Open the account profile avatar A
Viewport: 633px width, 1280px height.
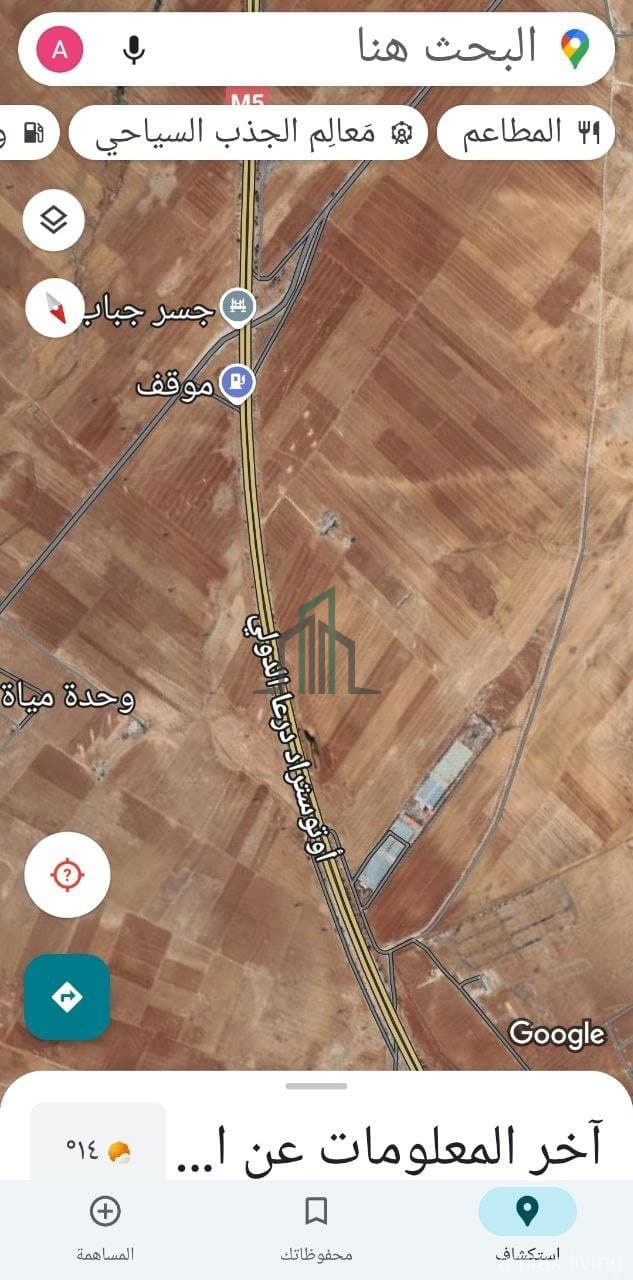coord(60,50)
